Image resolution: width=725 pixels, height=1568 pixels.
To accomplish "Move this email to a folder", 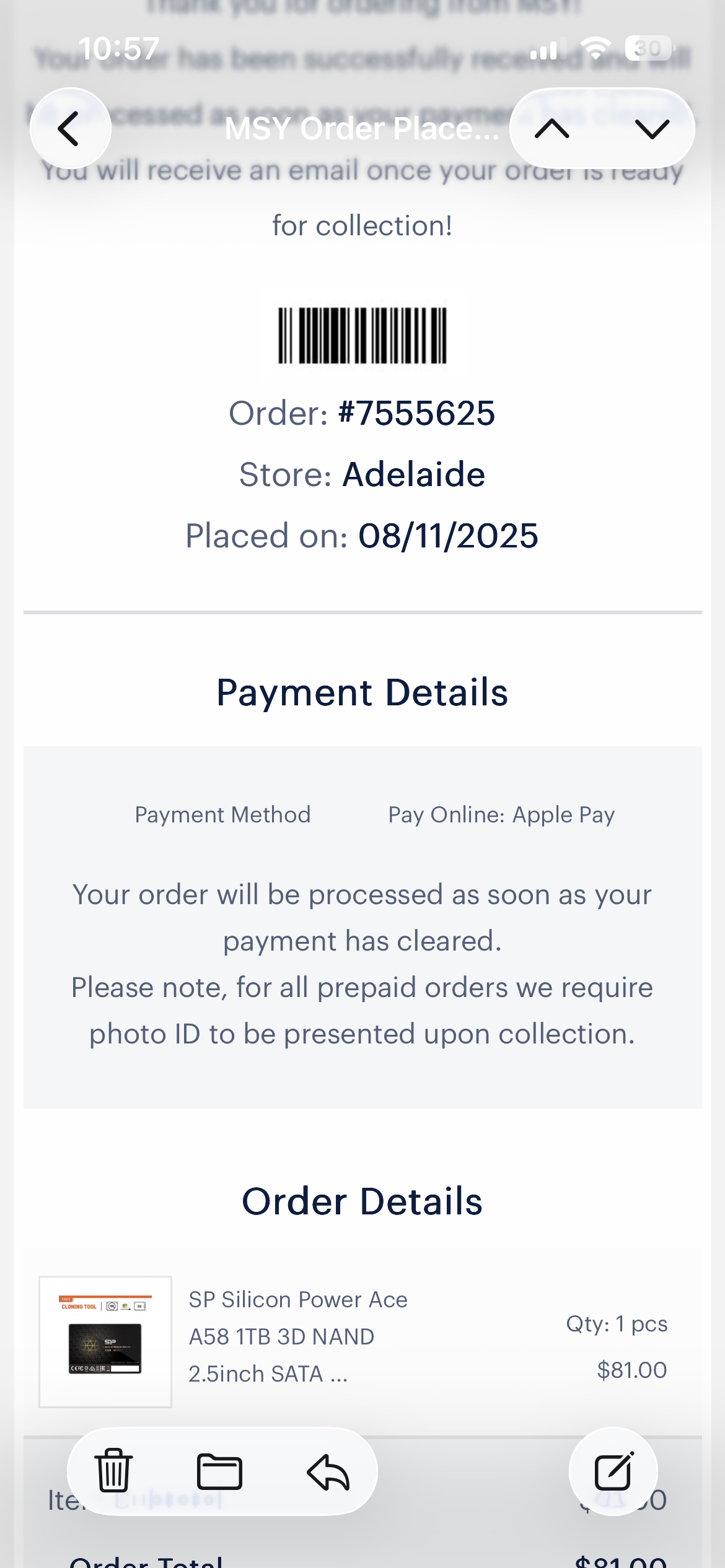I will click(219, 1471).
